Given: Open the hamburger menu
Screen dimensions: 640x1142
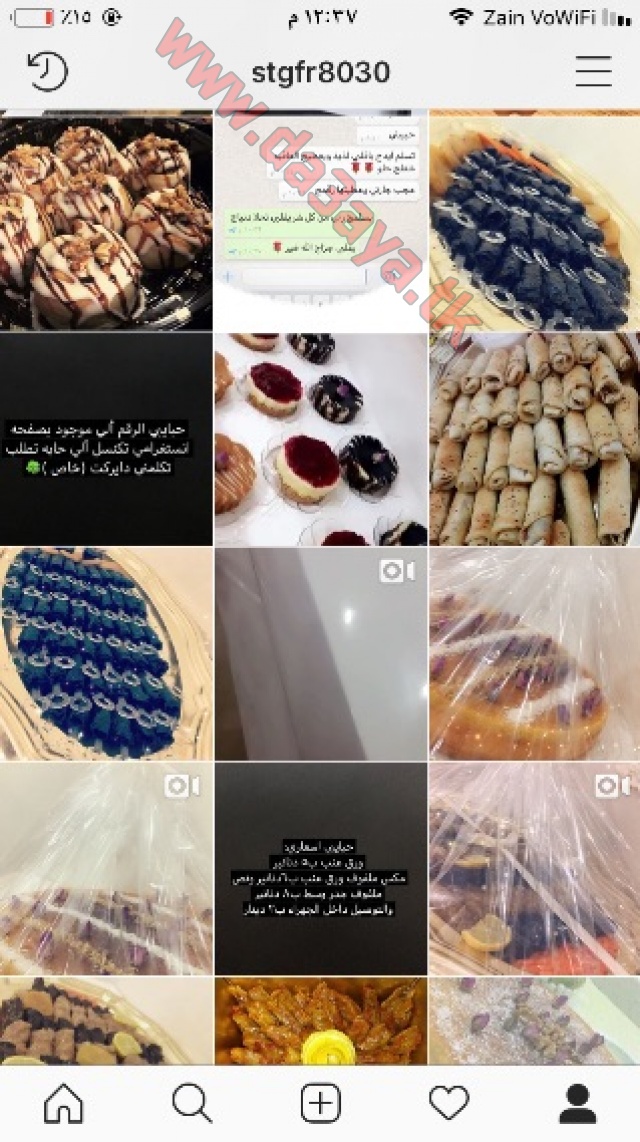Looking at the screenshot, I should pyautogui.click(x=593, y=71).
